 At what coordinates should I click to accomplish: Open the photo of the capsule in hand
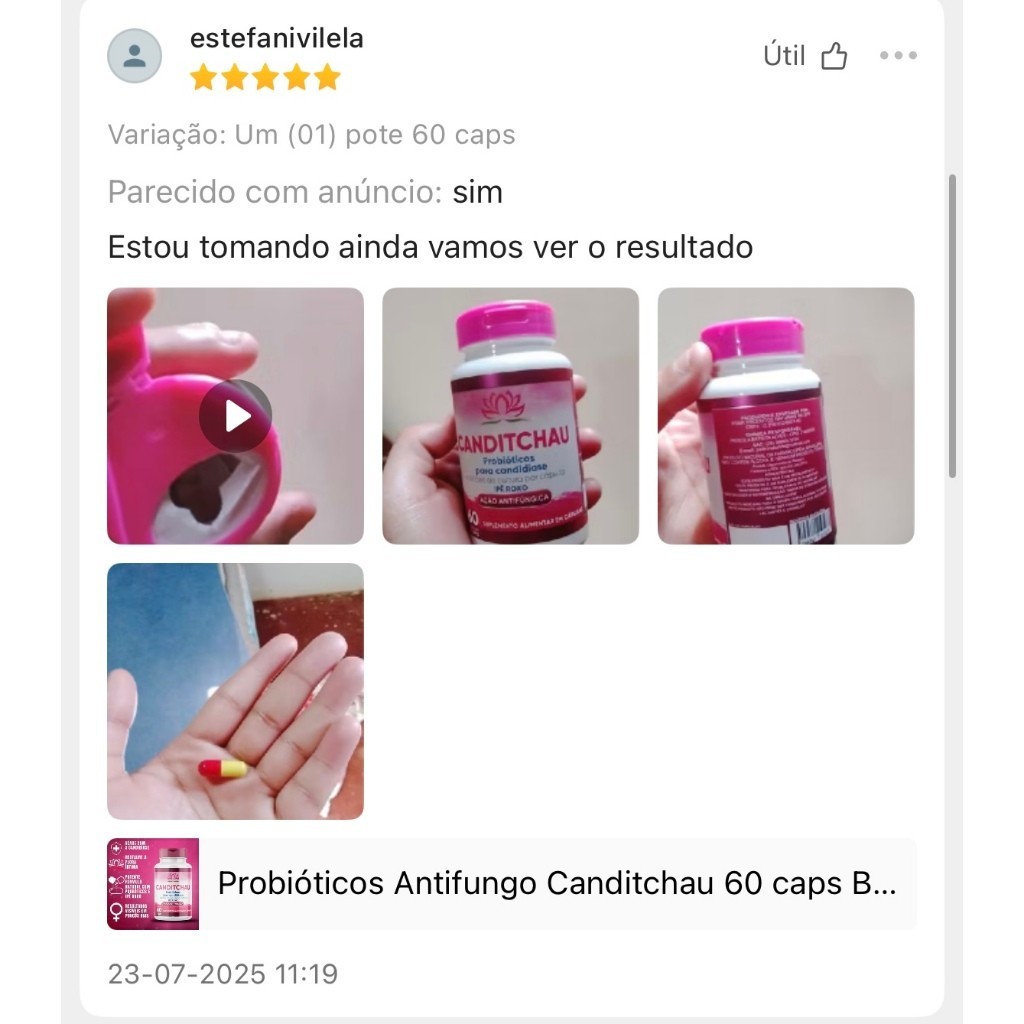(235, 691)
